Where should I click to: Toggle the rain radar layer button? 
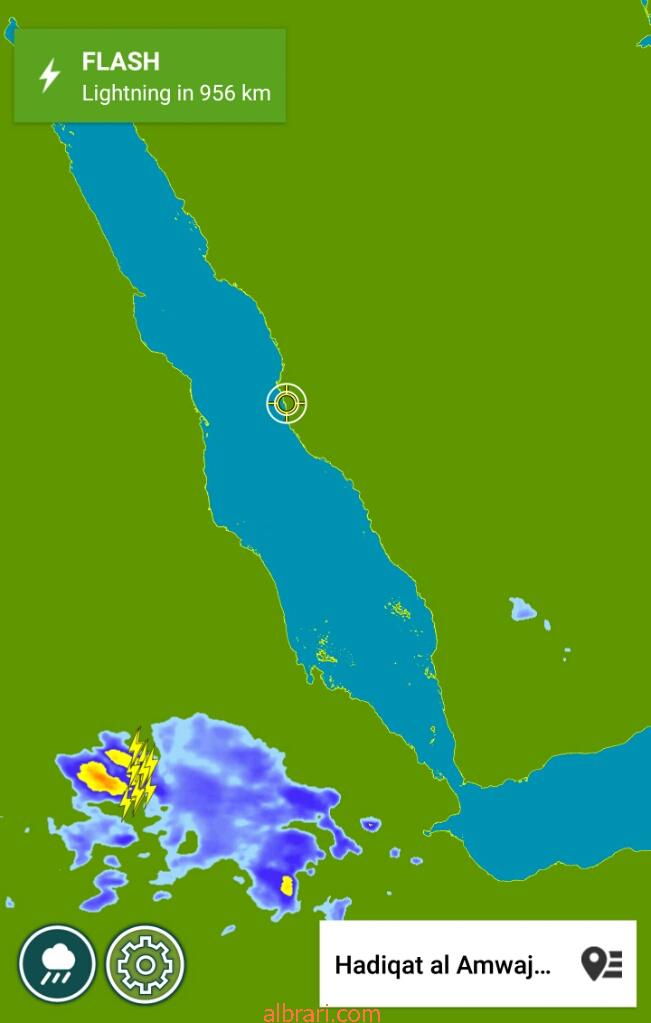tap(57, 964)
